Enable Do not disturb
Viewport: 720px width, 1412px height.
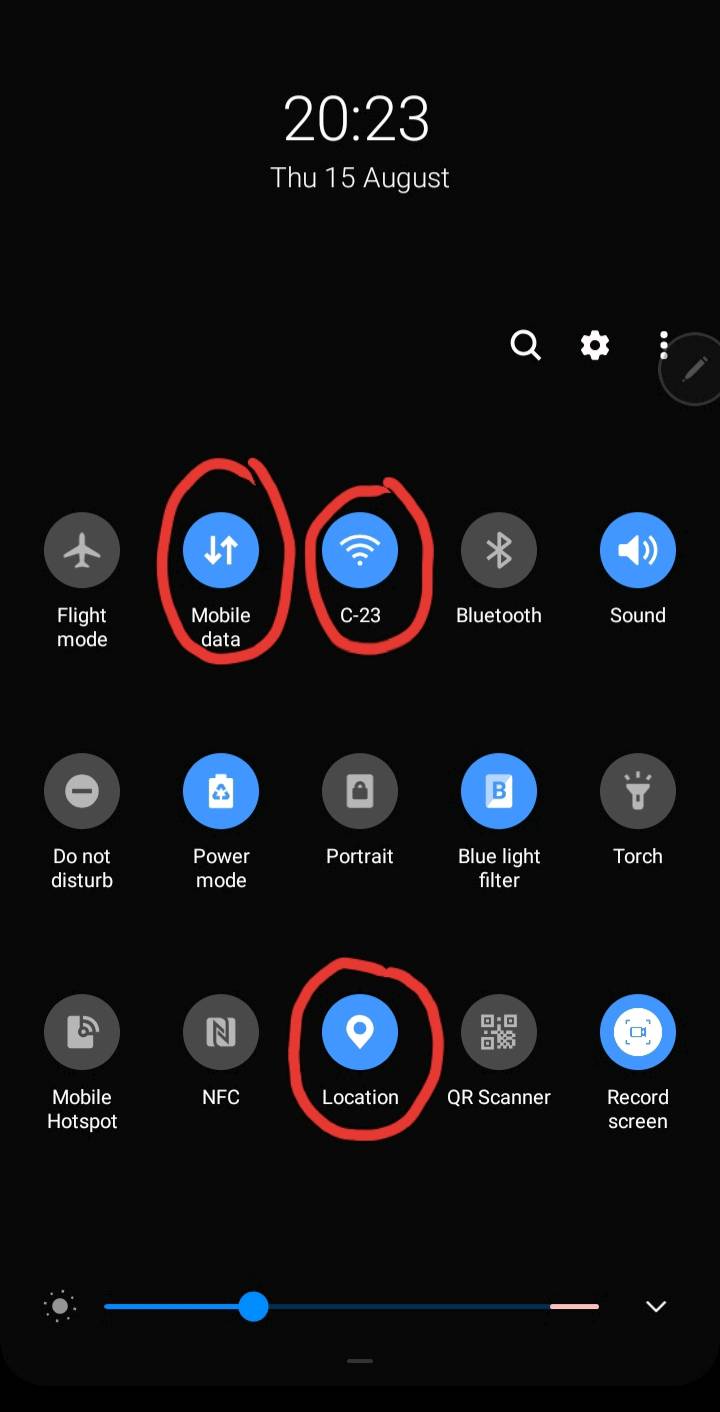coord(82,792)
